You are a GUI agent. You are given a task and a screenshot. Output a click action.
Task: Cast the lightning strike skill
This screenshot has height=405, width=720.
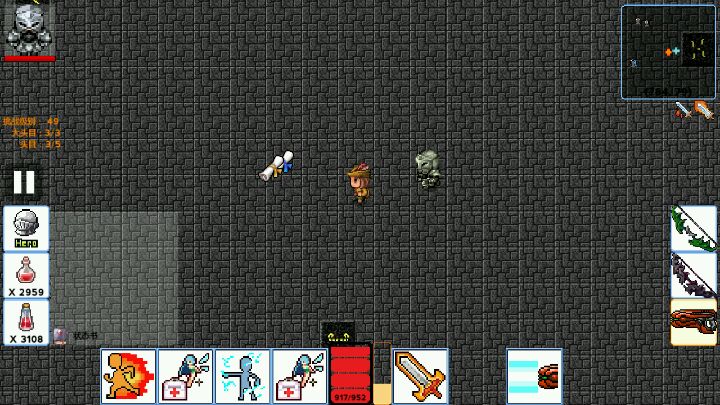click(x=243, y=376)
